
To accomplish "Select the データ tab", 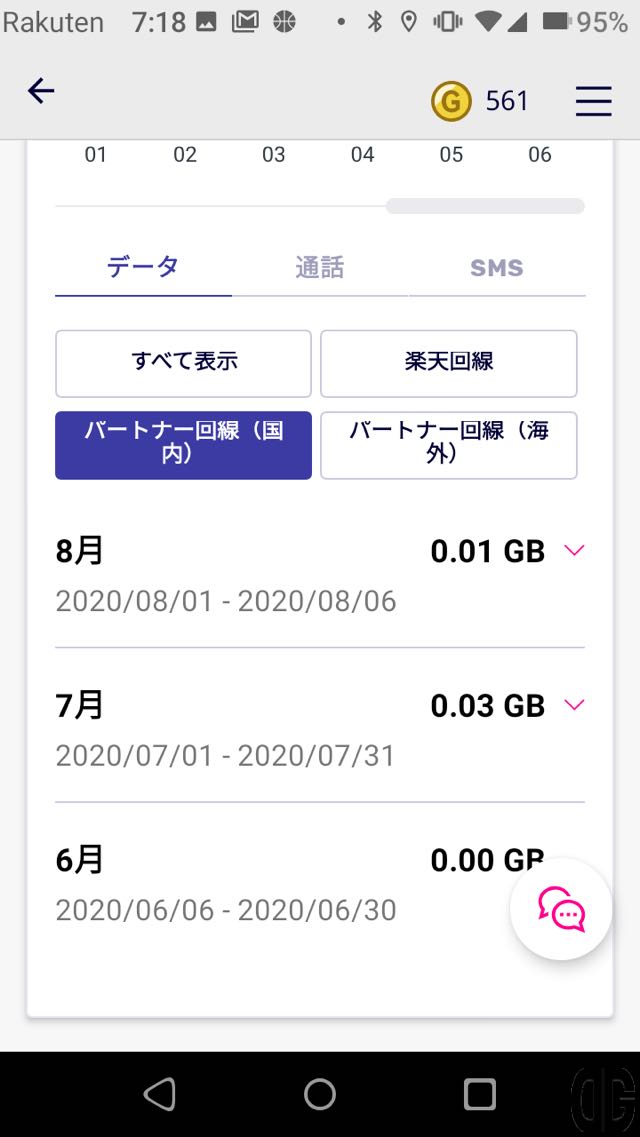I will [143, 268].
